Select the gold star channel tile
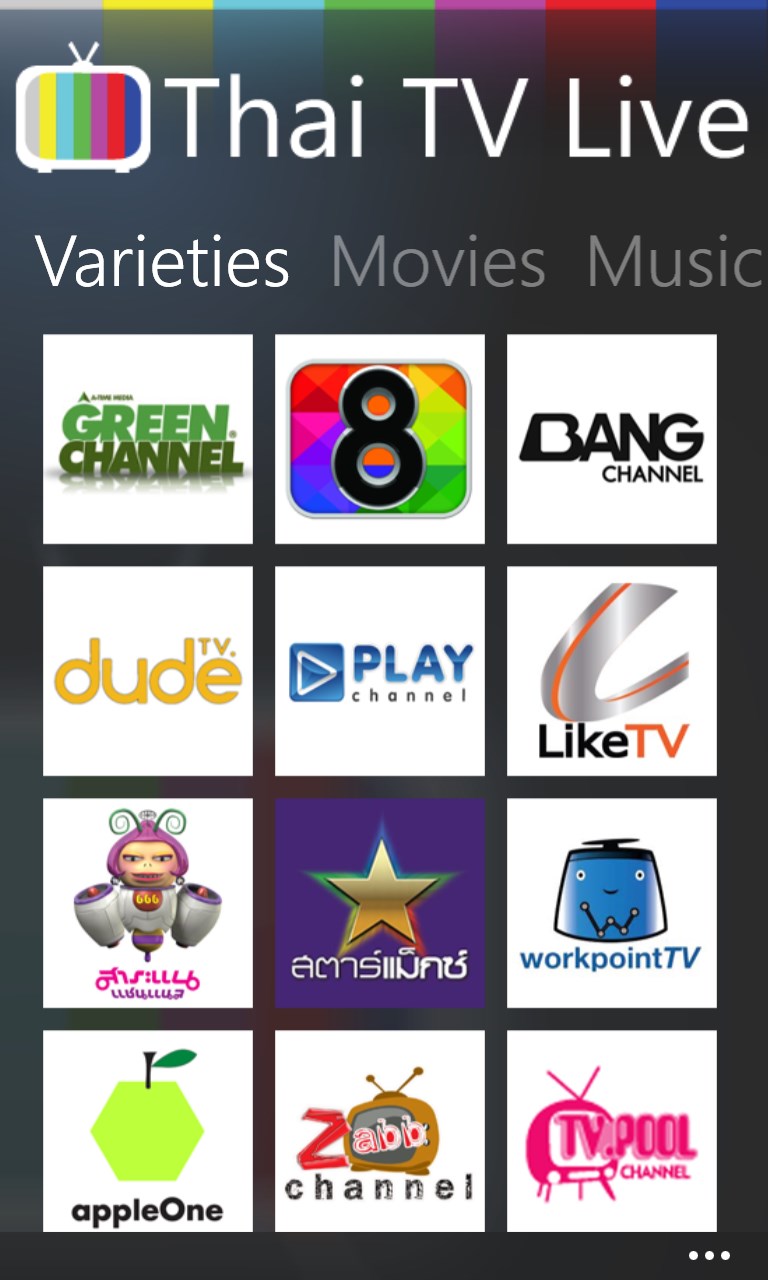This screenshot has width=768, height=1280. tap(380, 903)
